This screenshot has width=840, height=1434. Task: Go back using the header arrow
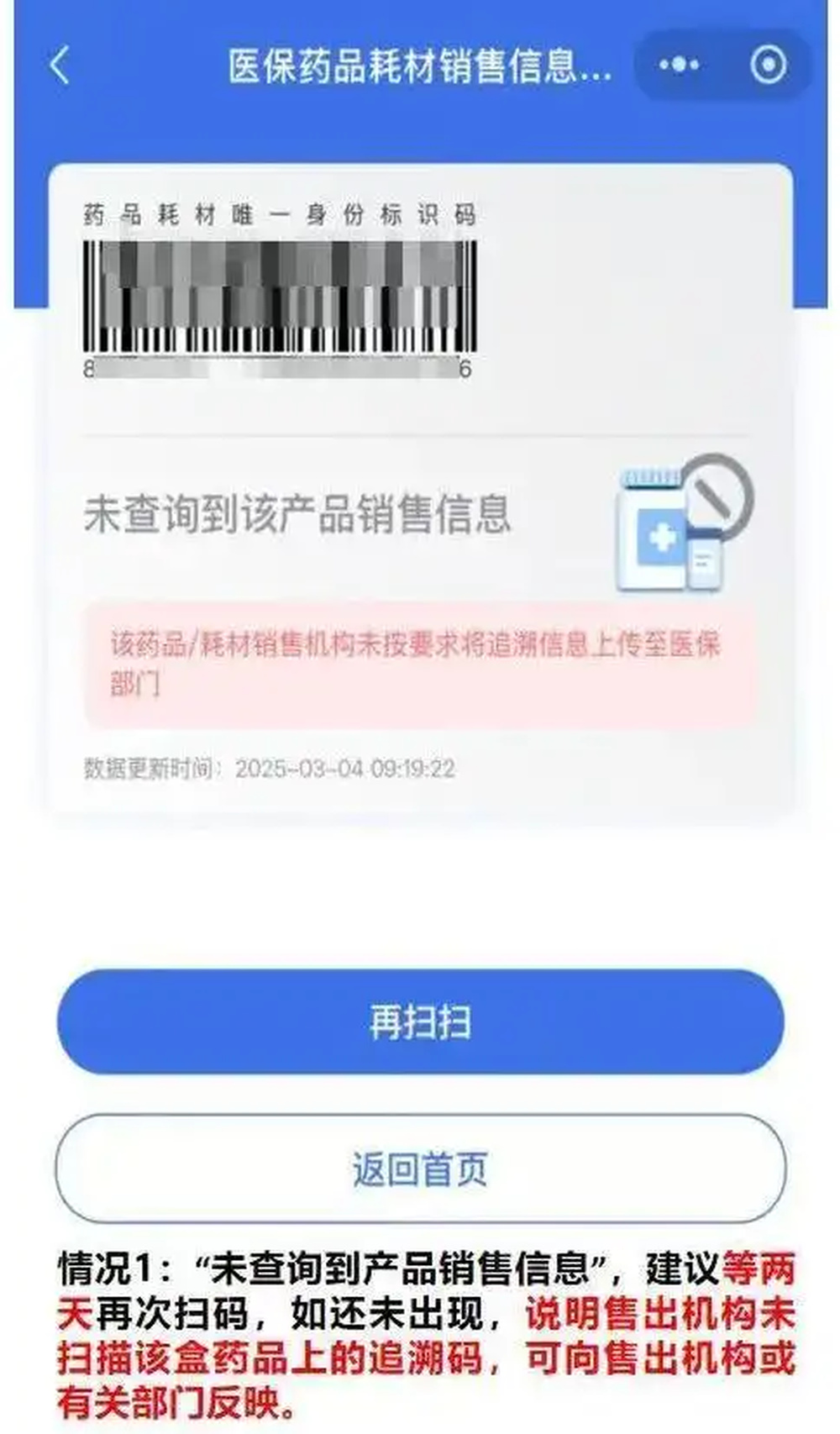pos(60,65)
